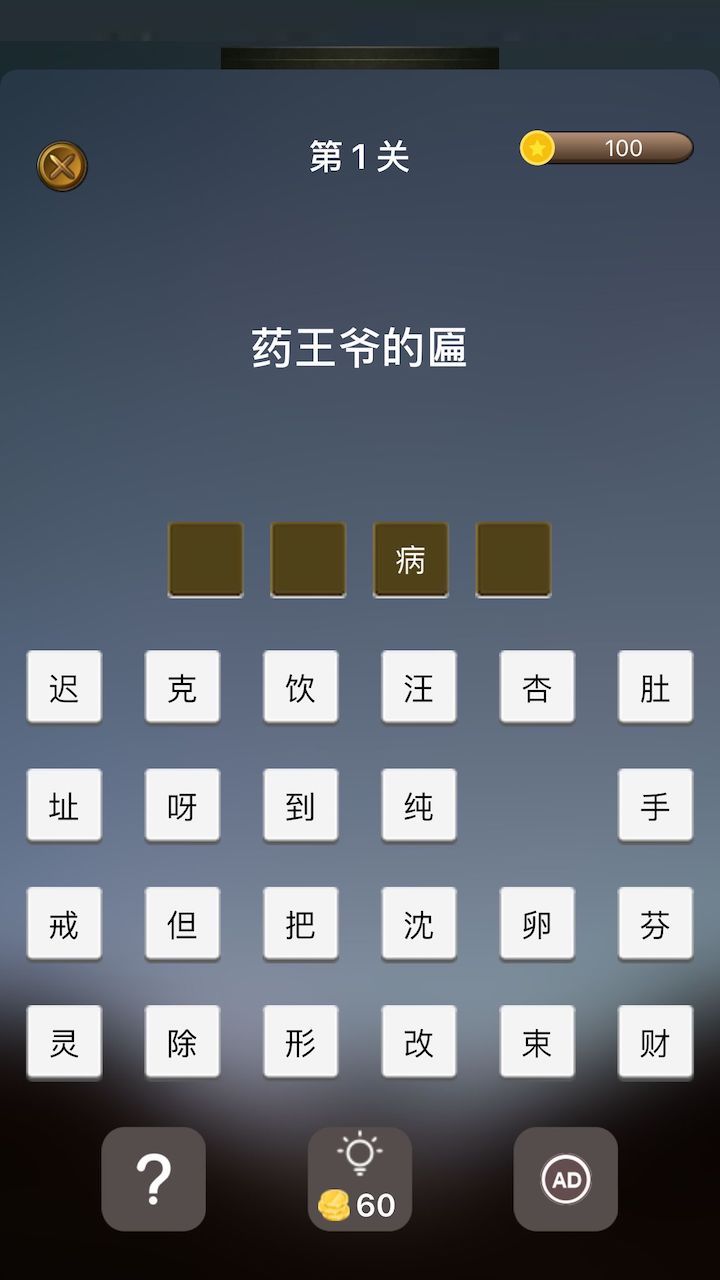Select the character tile 手
This screenshot has height=1280, width=720.
click(655, 805)
